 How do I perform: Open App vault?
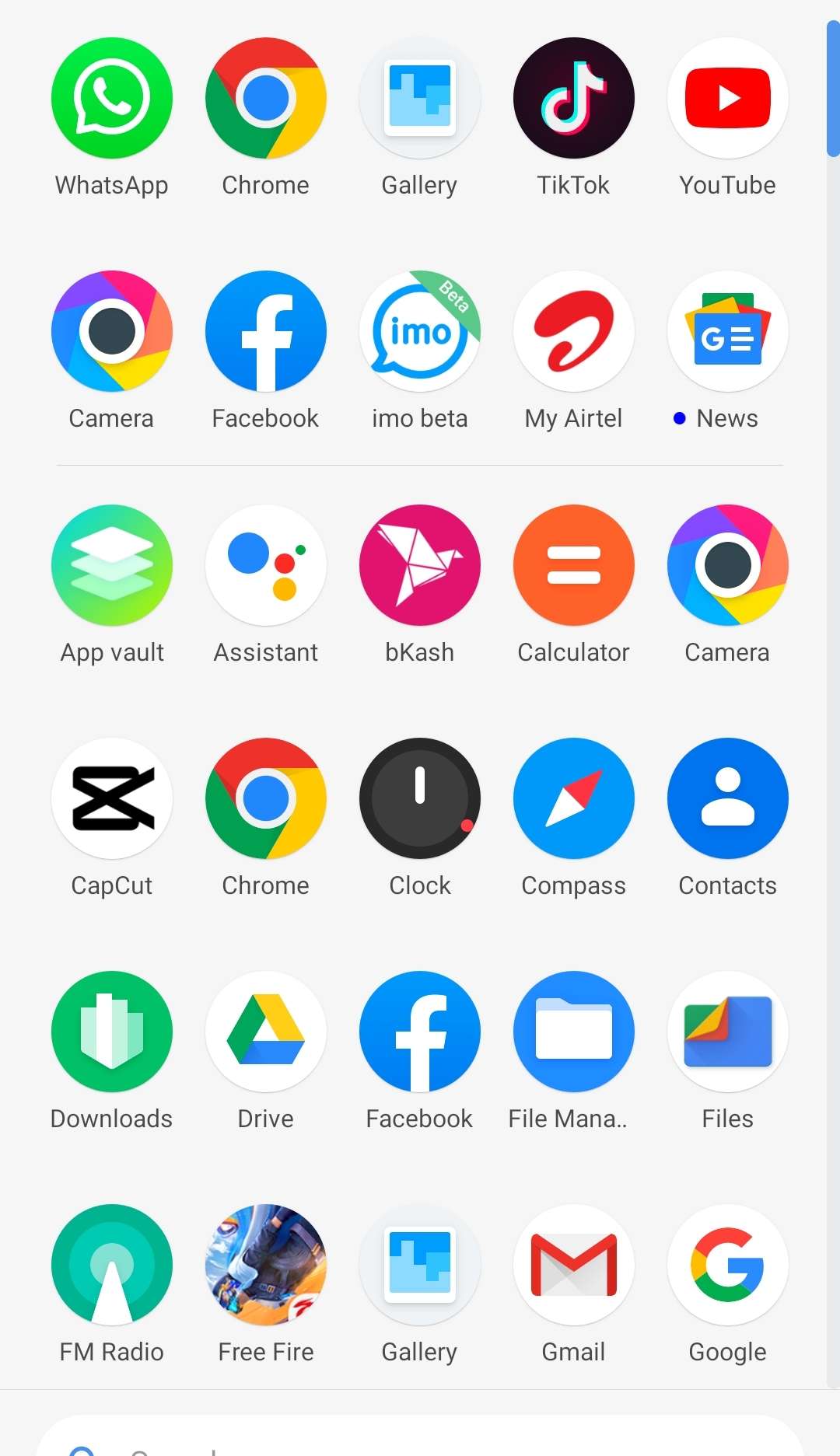pos(111,565)
